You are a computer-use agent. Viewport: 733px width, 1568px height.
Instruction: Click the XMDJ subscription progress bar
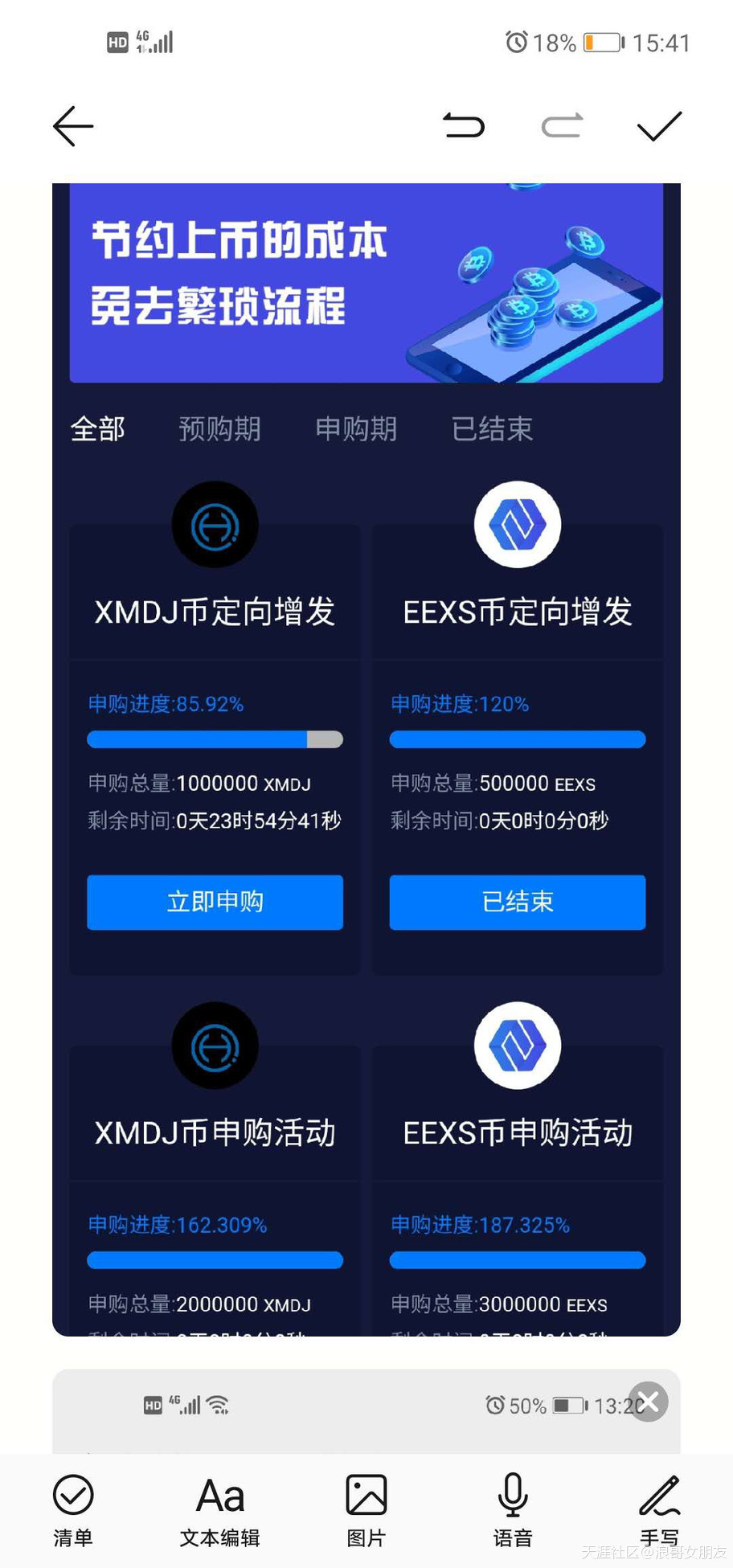[x=215, y=739]
